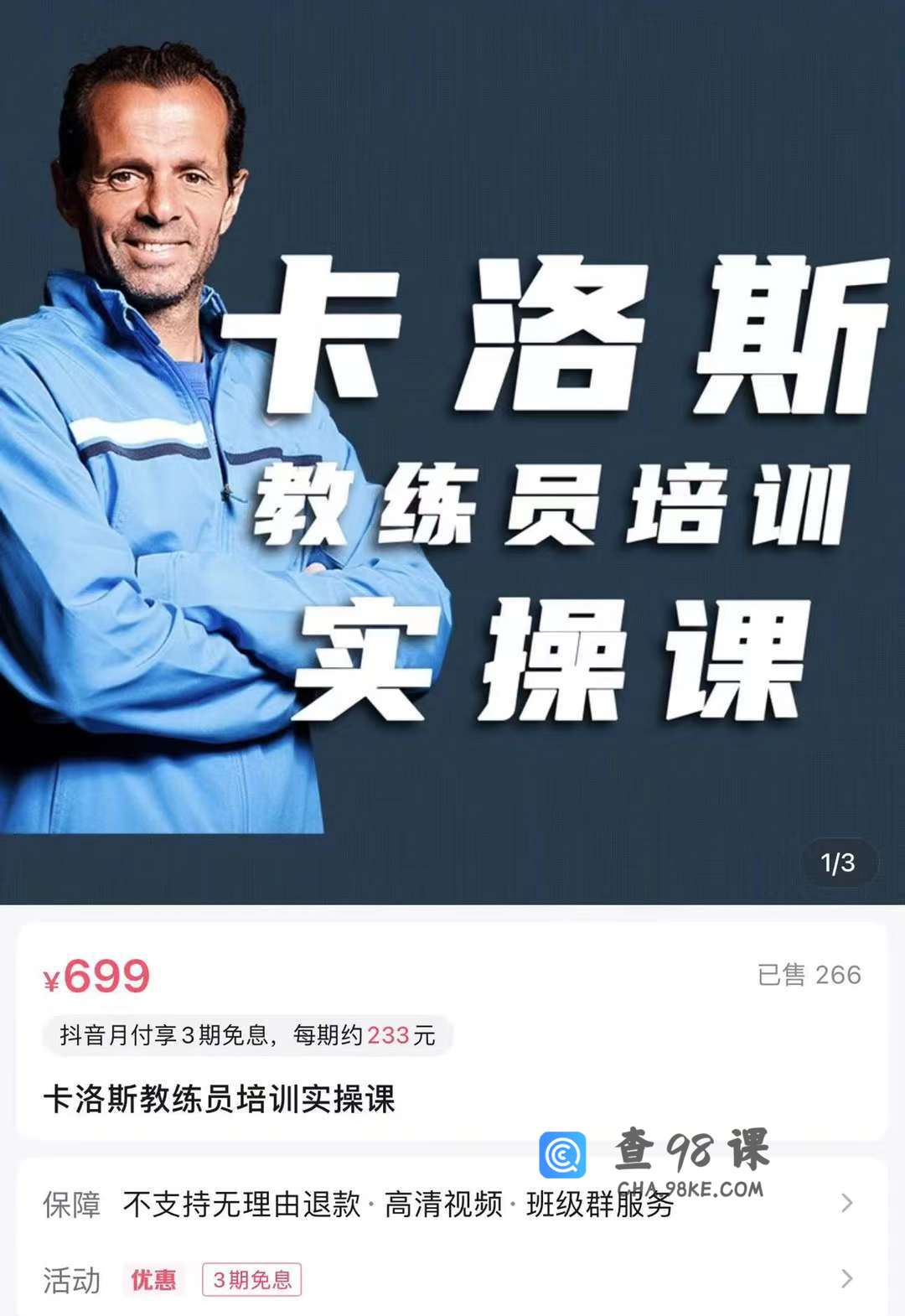View the course cover image full size
905x1316 pixels.
pyautogui.click(x=452, y=453)
